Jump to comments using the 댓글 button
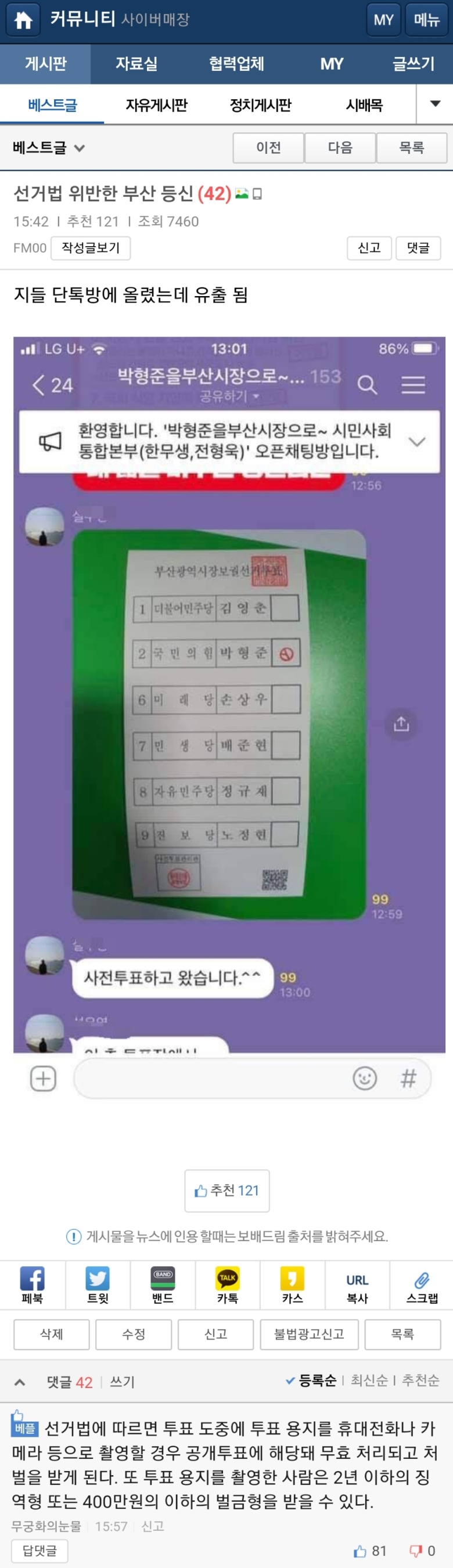Viewport: 453px width, 1568px height. (x=418, y=248)
